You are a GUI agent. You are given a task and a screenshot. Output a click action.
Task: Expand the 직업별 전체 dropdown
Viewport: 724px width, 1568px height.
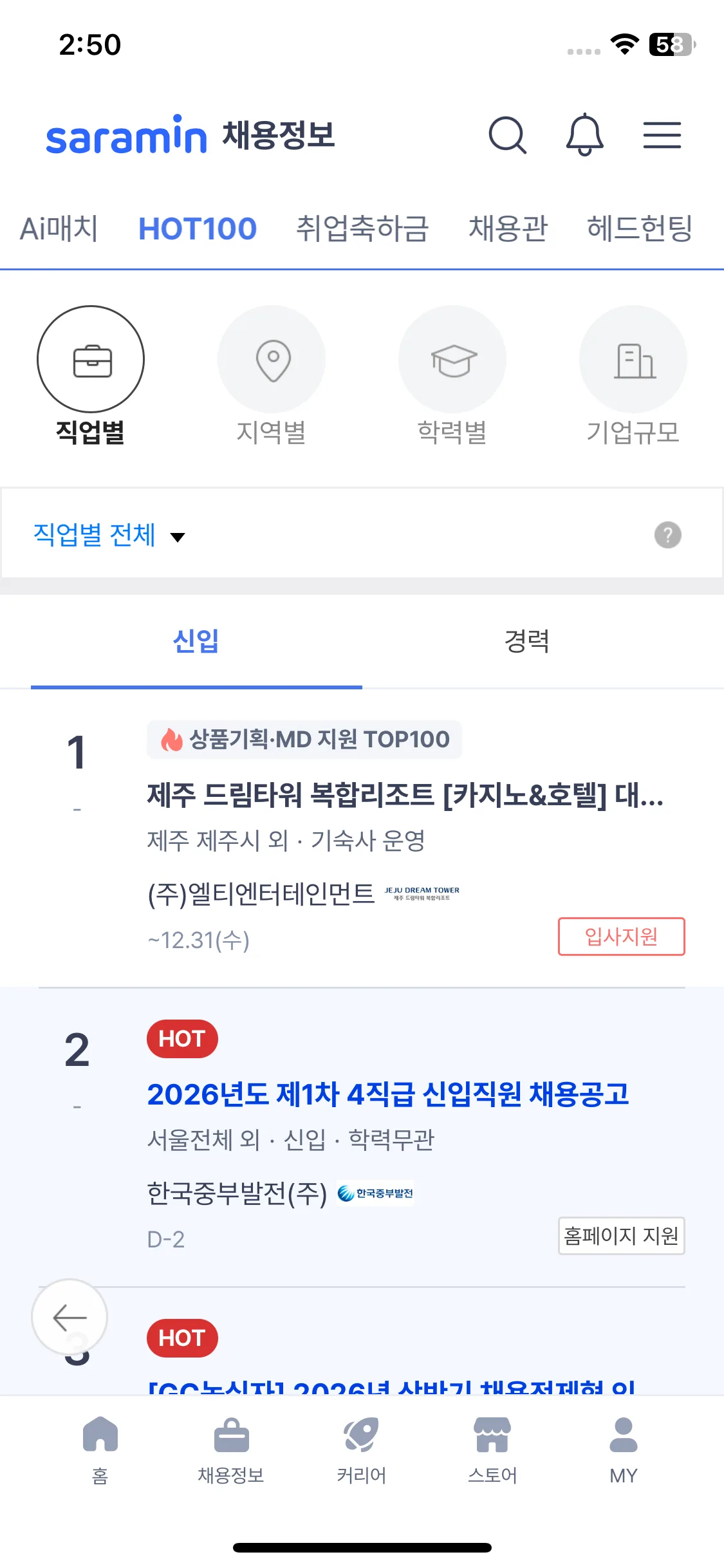(109, 535)
